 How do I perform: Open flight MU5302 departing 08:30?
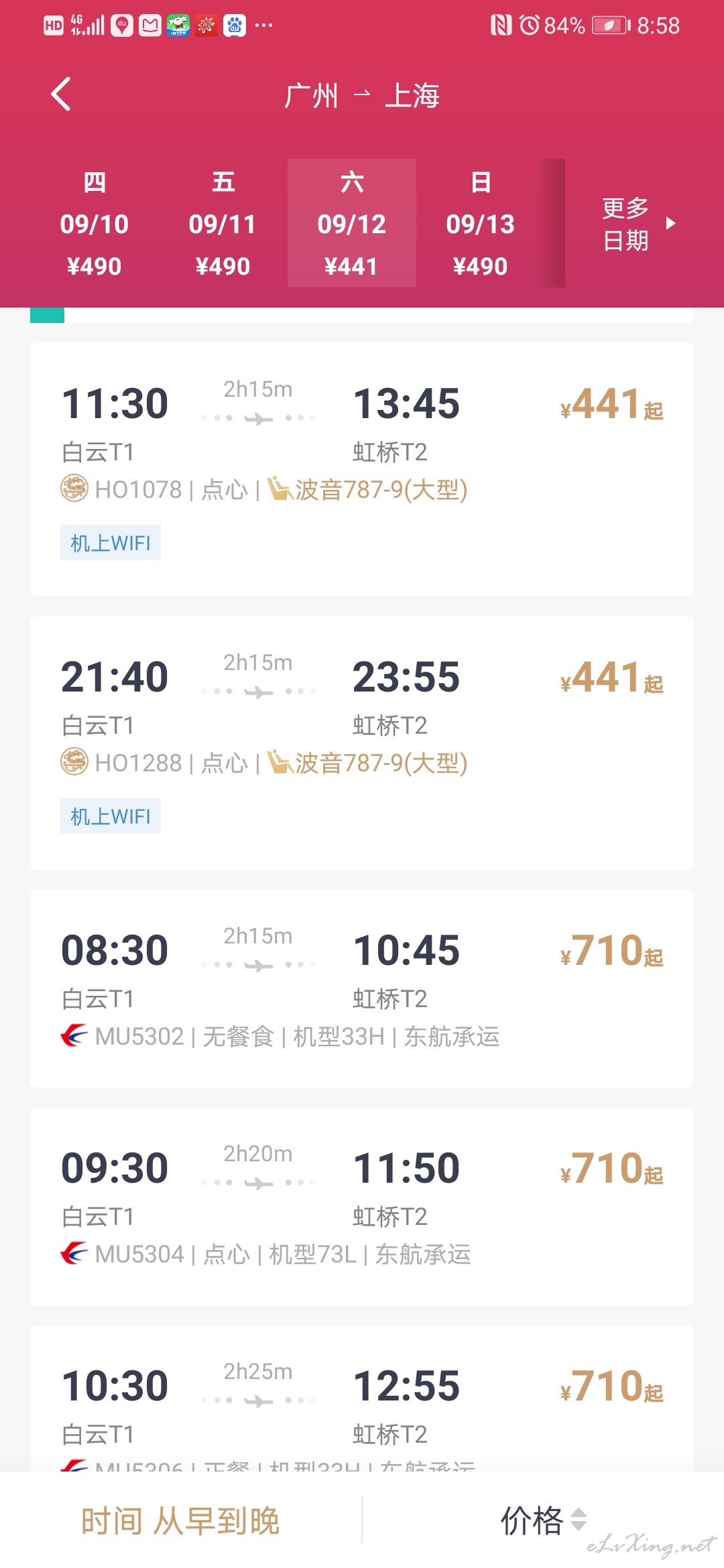[362, 988]
